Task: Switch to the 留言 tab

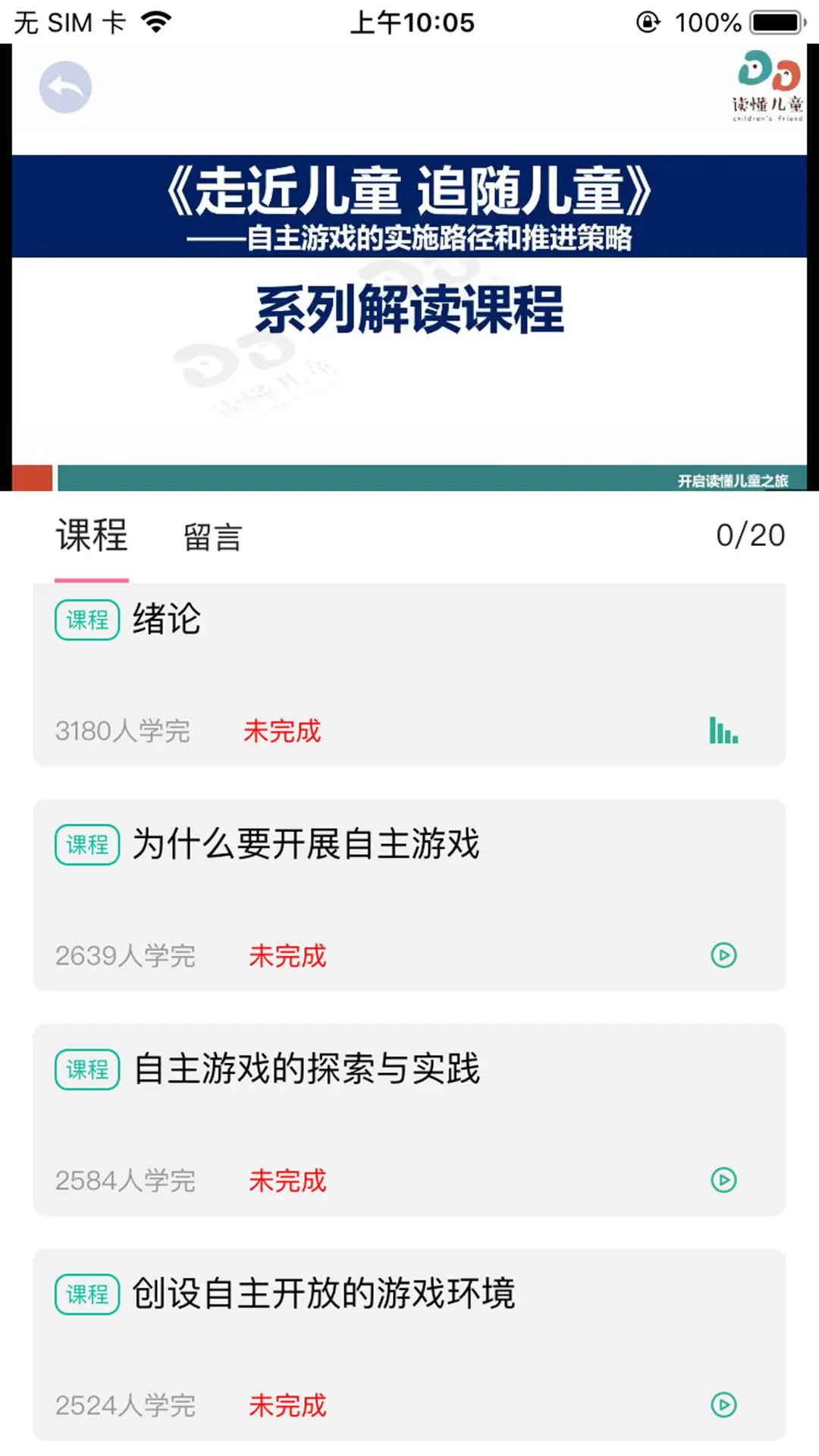Action: click(x=212, y=537)
